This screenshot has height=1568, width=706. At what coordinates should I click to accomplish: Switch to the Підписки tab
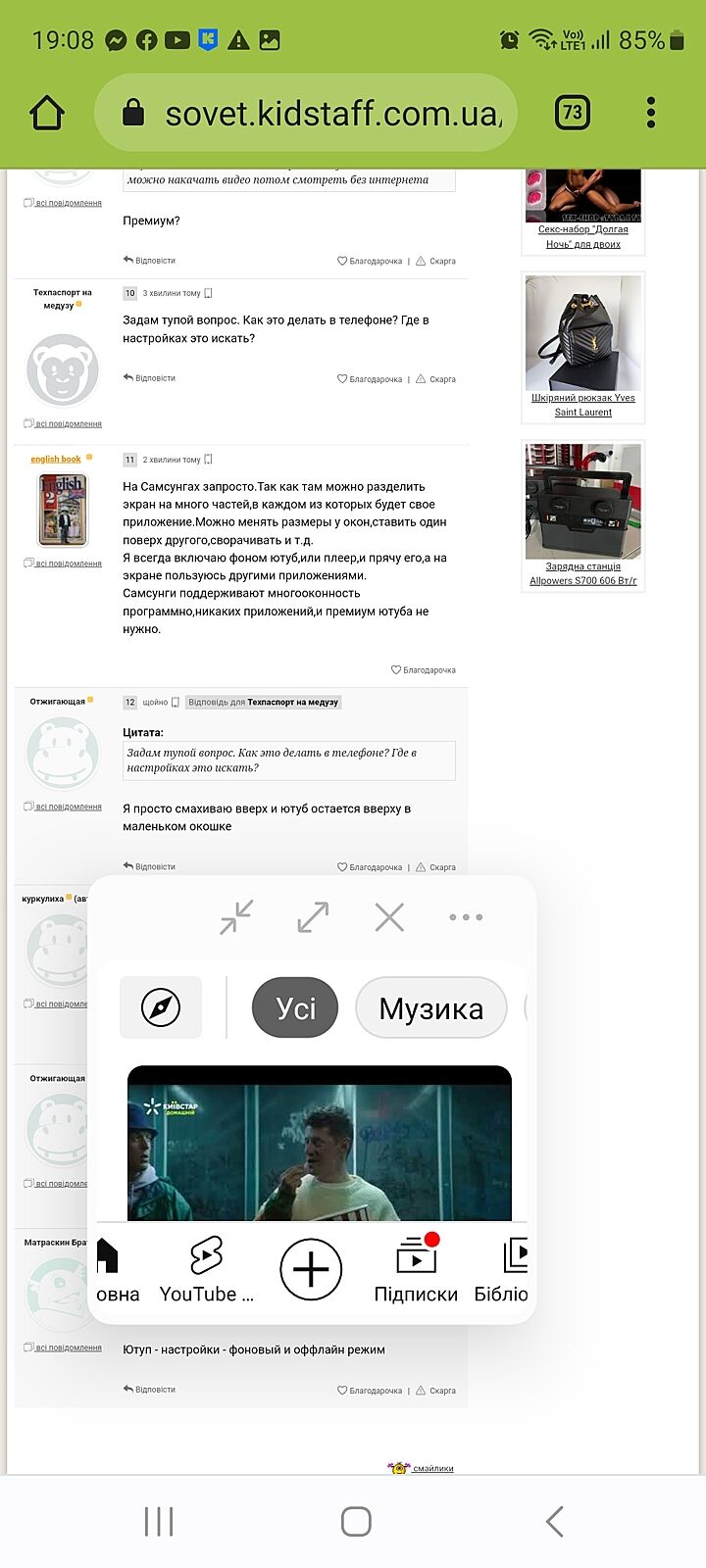pyautogui.click(x=416, y=1270)
